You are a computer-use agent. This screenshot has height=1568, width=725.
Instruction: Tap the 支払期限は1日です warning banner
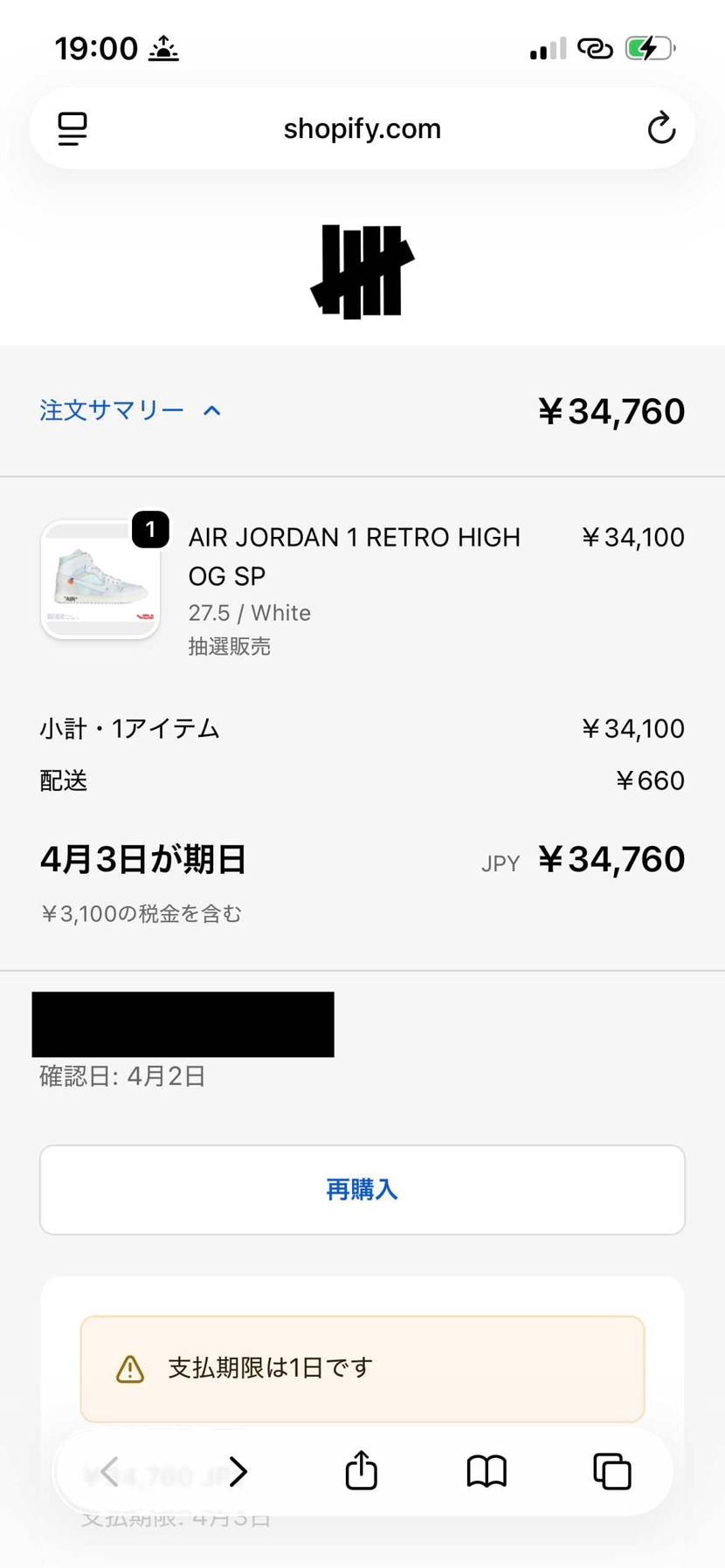coord(362,1369)
